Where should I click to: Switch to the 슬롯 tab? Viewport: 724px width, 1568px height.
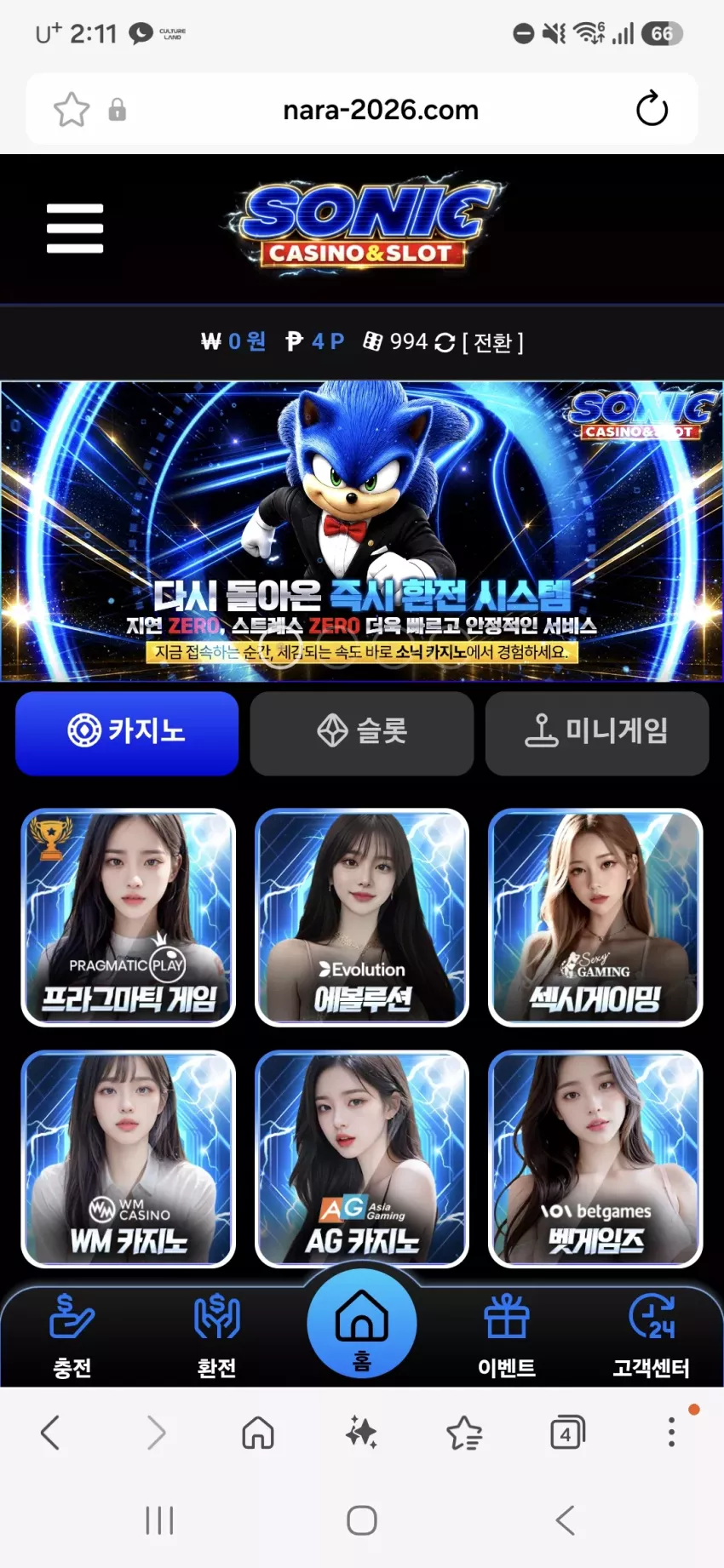click(362, 733)
